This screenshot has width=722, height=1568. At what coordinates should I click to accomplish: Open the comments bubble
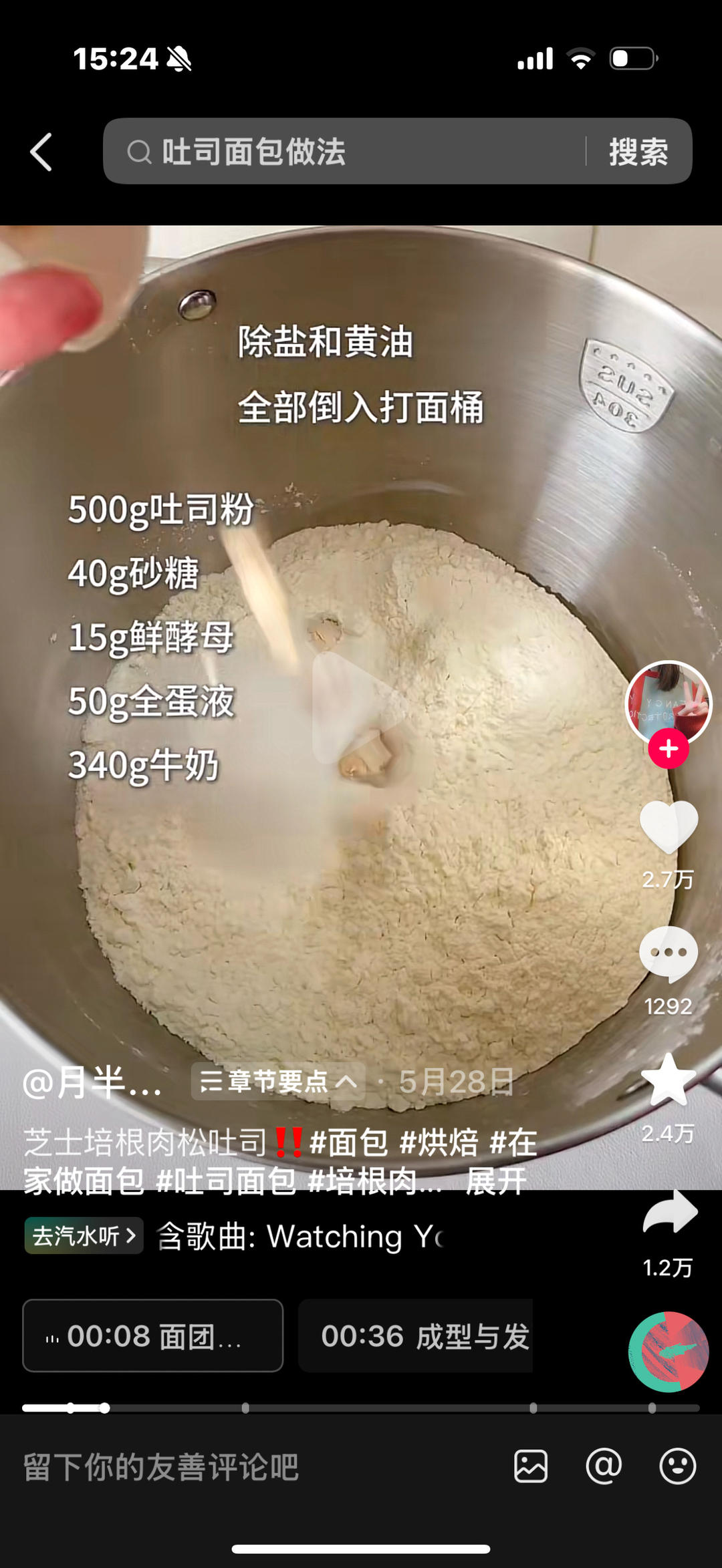click(x=668, y=953)
